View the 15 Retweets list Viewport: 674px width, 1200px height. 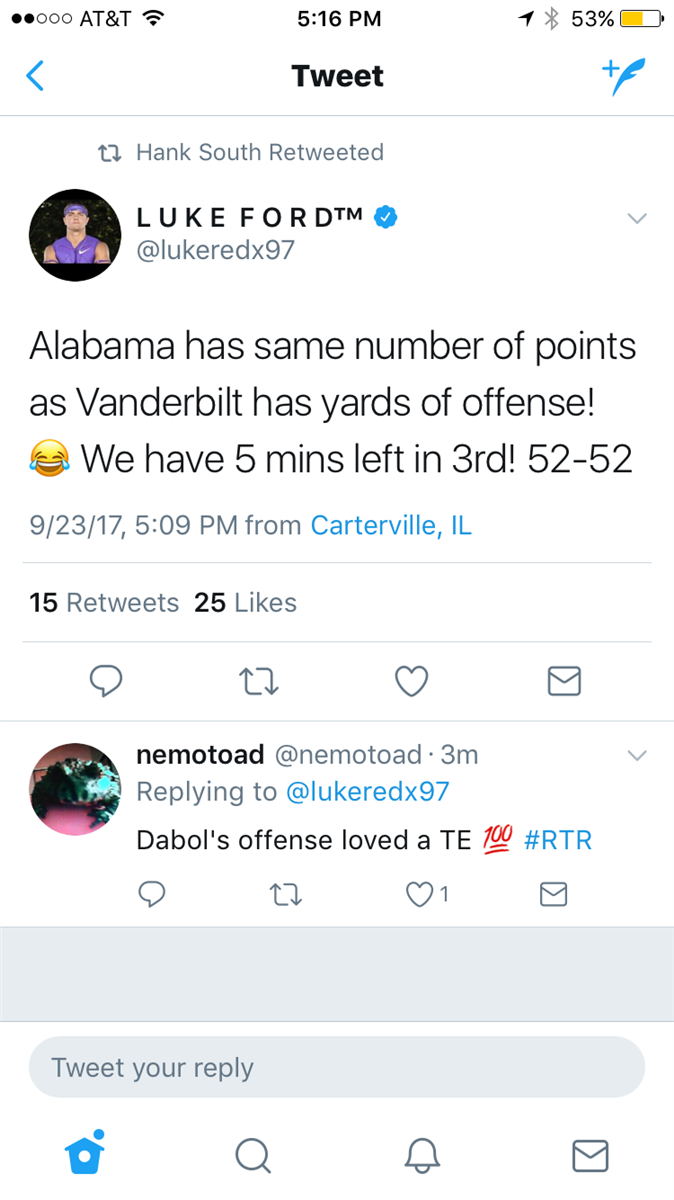pos(105,603)
